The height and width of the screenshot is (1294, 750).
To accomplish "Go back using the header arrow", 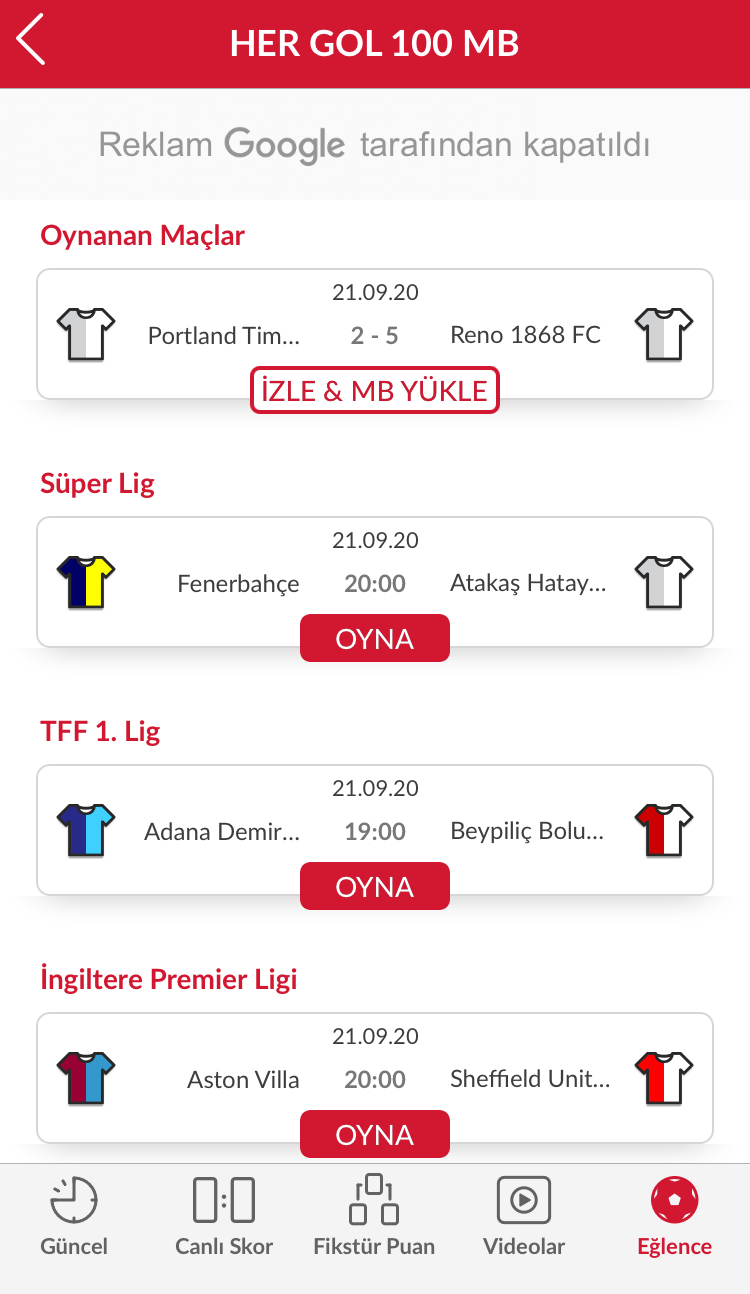I will pyautogui.click(x=31, y=41).
